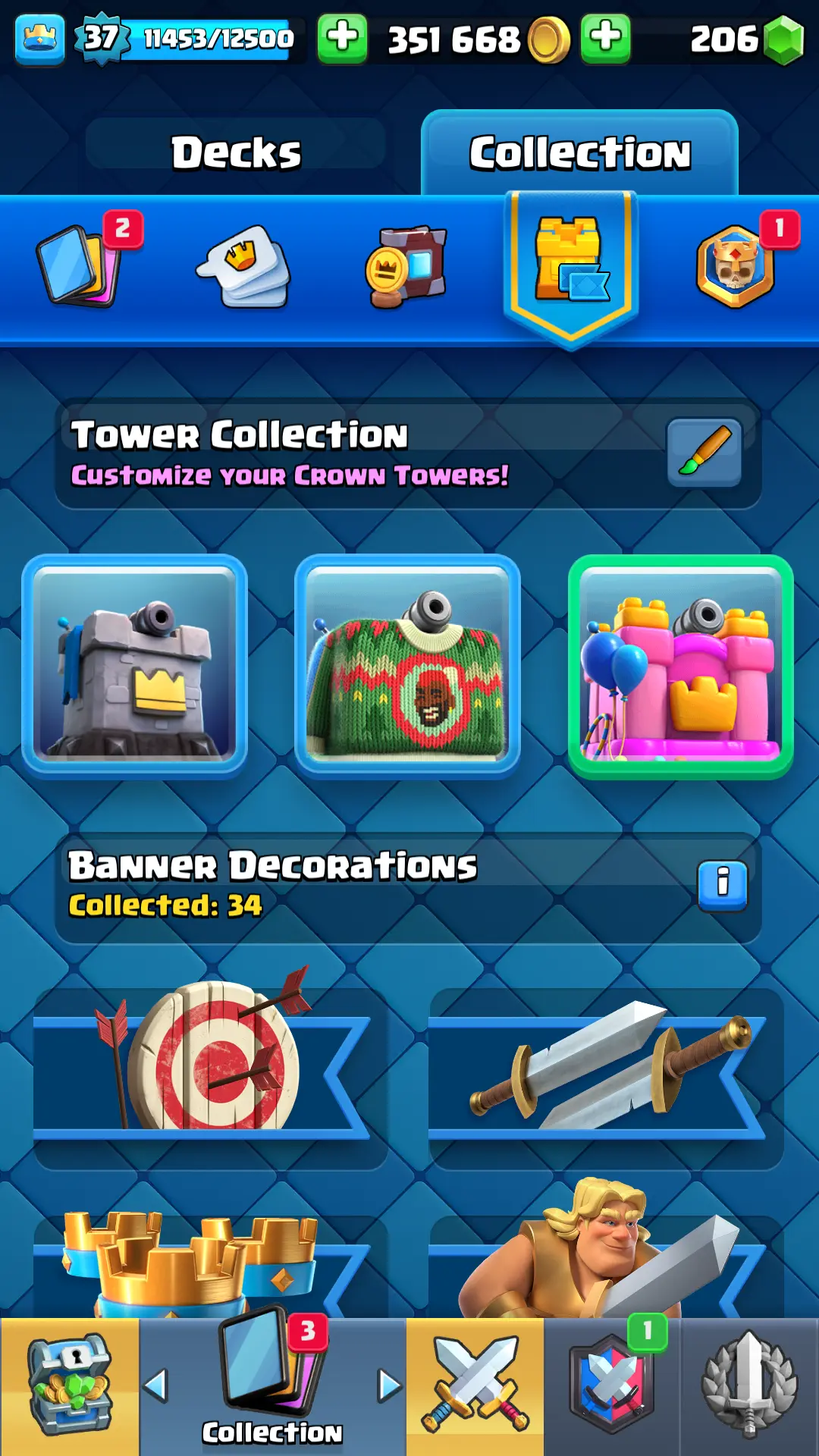Open the emotes collection icon
The height and width of the screenshot is (1456, 819).
pos(245,265)
